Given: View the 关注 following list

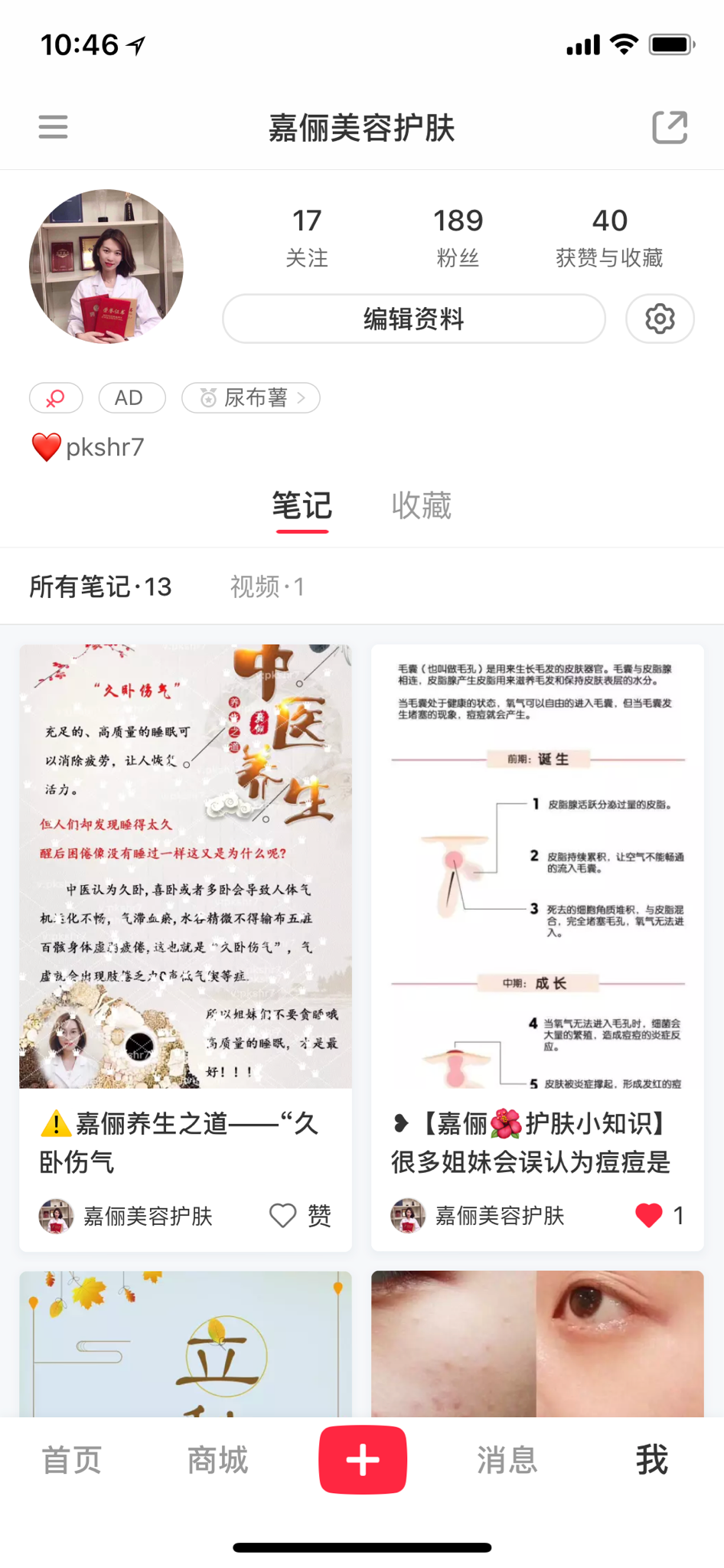Looking at the screenshot, I should 307,237.
